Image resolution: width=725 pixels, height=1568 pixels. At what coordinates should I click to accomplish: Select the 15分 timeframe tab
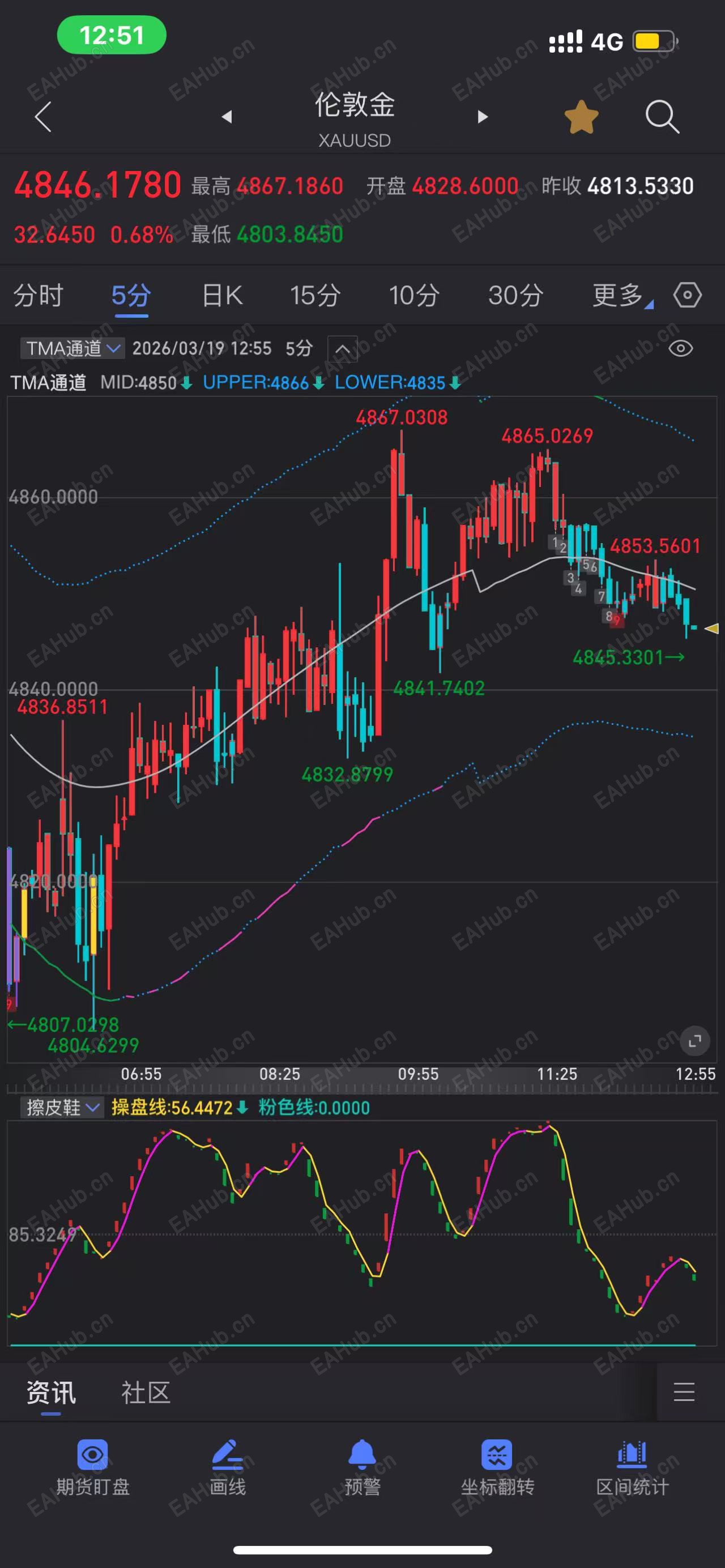pos(315,296)
